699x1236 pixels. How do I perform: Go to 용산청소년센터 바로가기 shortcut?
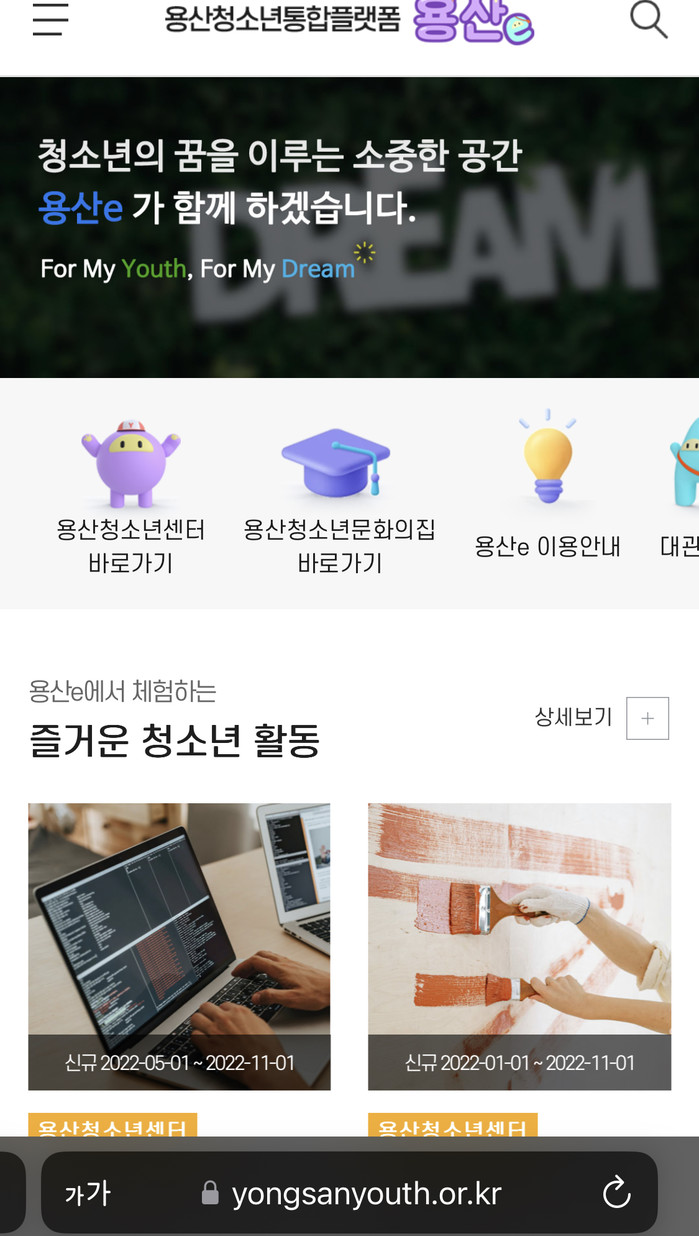131,497
